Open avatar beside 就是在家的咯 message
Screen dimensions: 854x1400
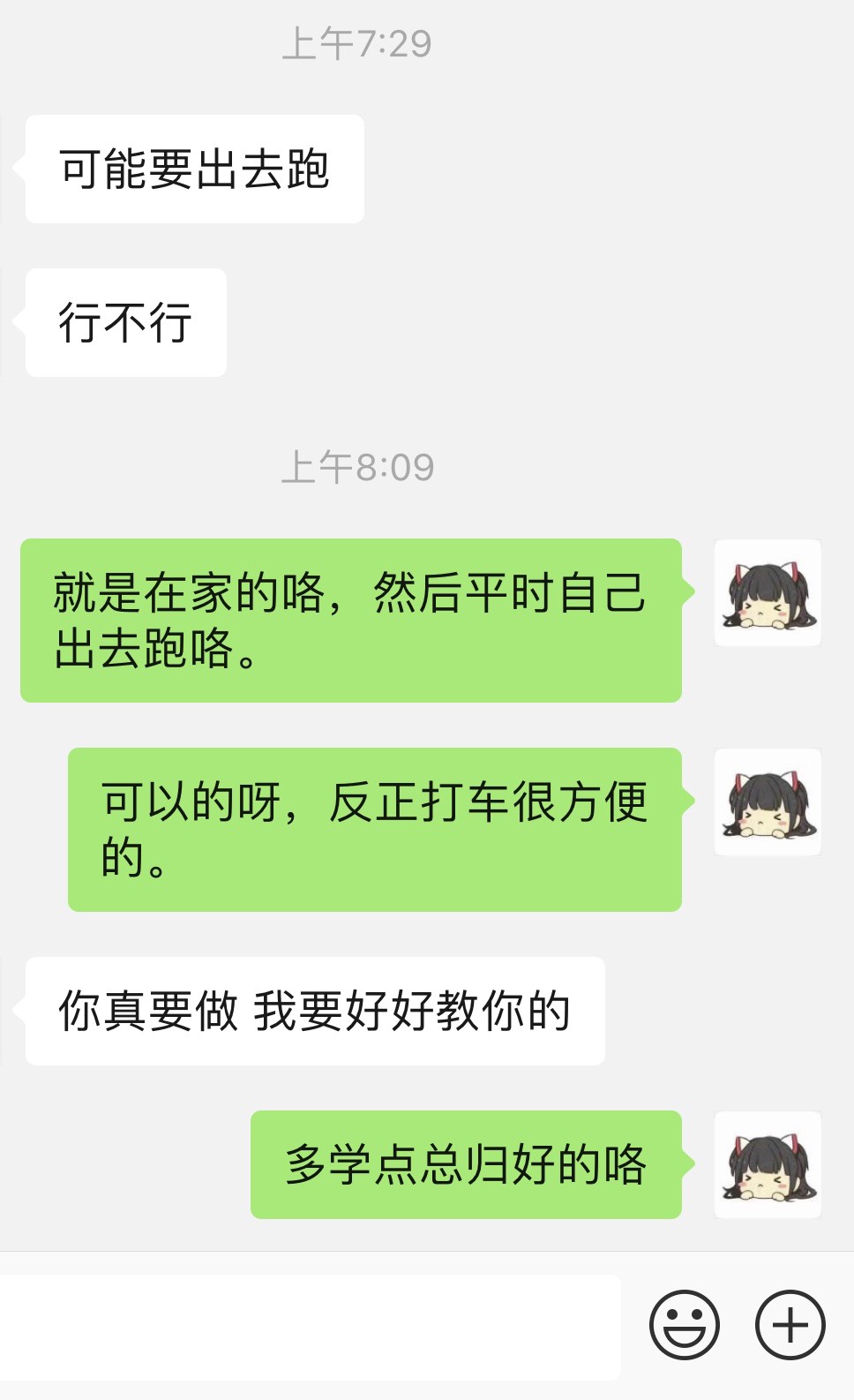click(768, 593)
